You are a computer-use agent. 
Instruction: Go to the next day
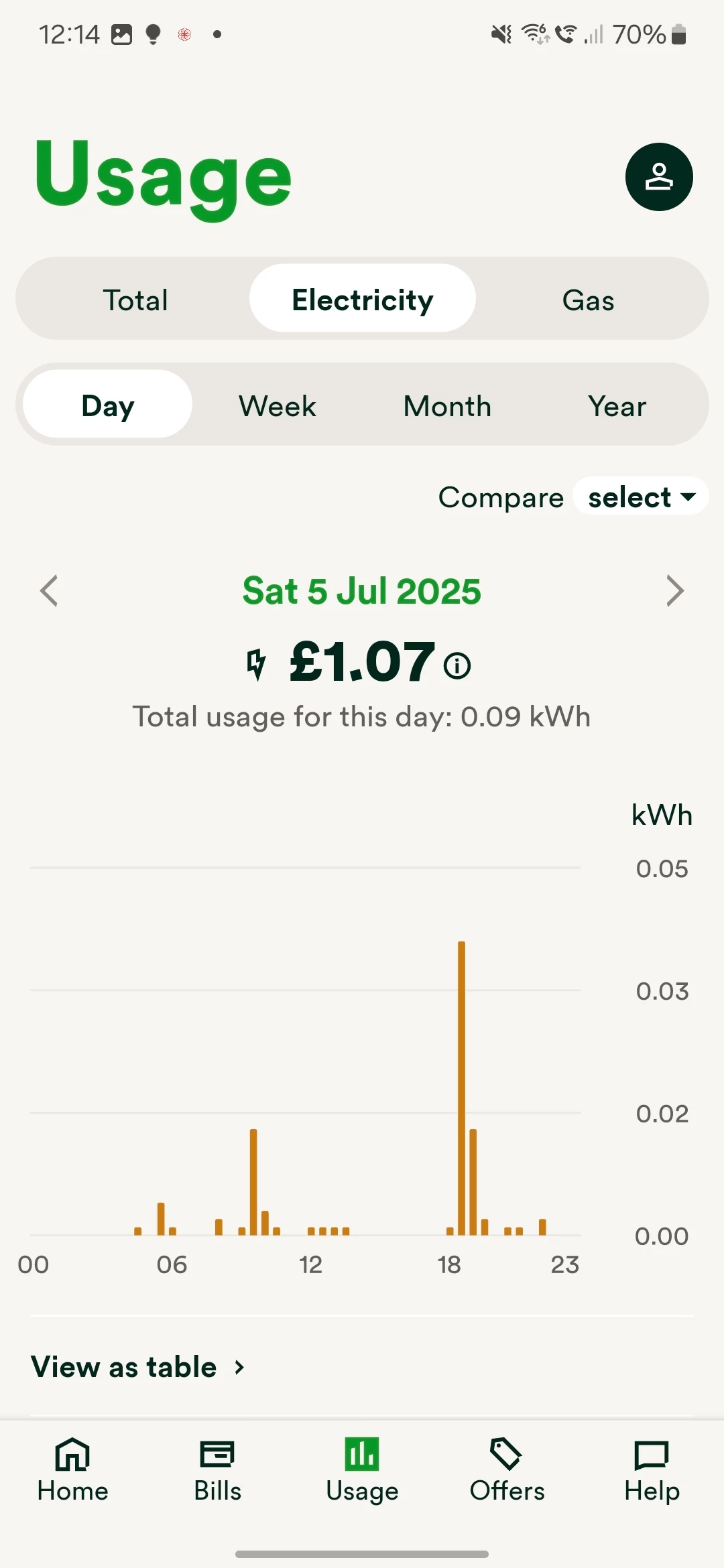[x=674, y=591]
